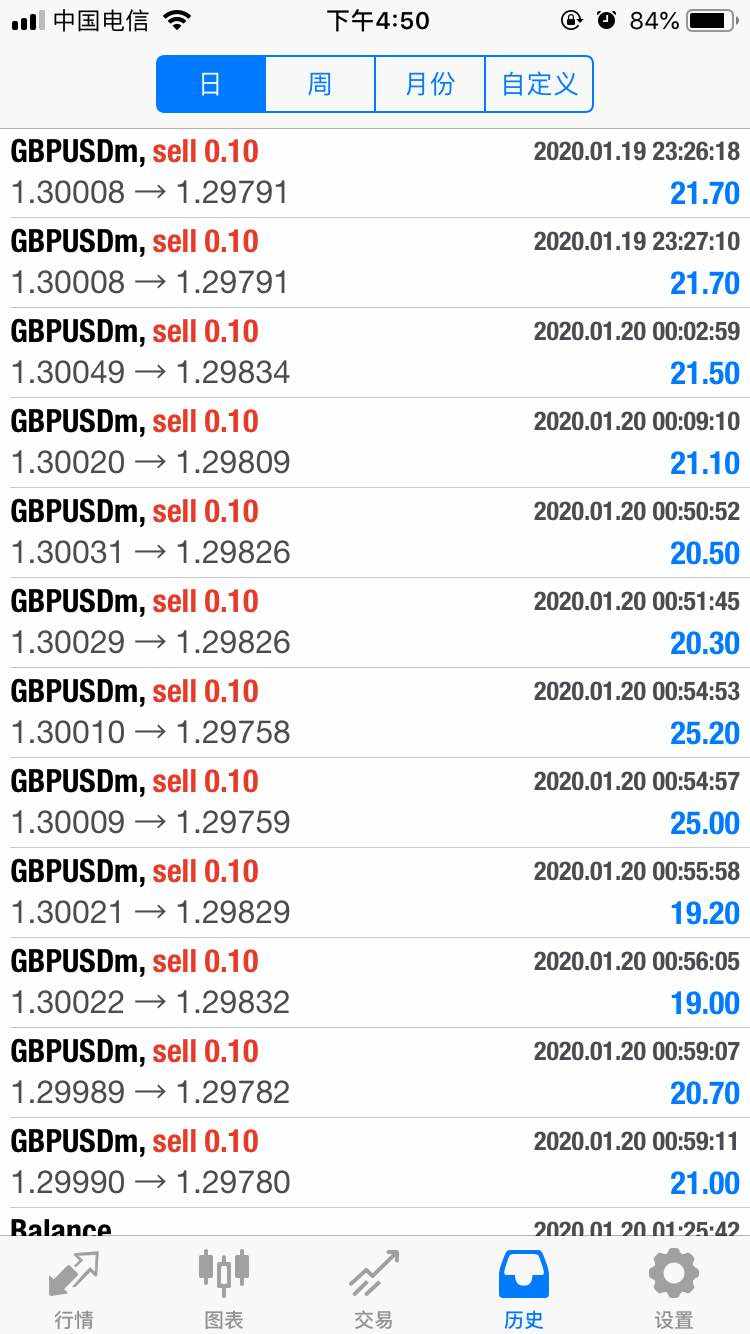This screenshot has height=1334, width=750.
Task: Open the trade closed at 00:55:58
Action: coord(375,893)
